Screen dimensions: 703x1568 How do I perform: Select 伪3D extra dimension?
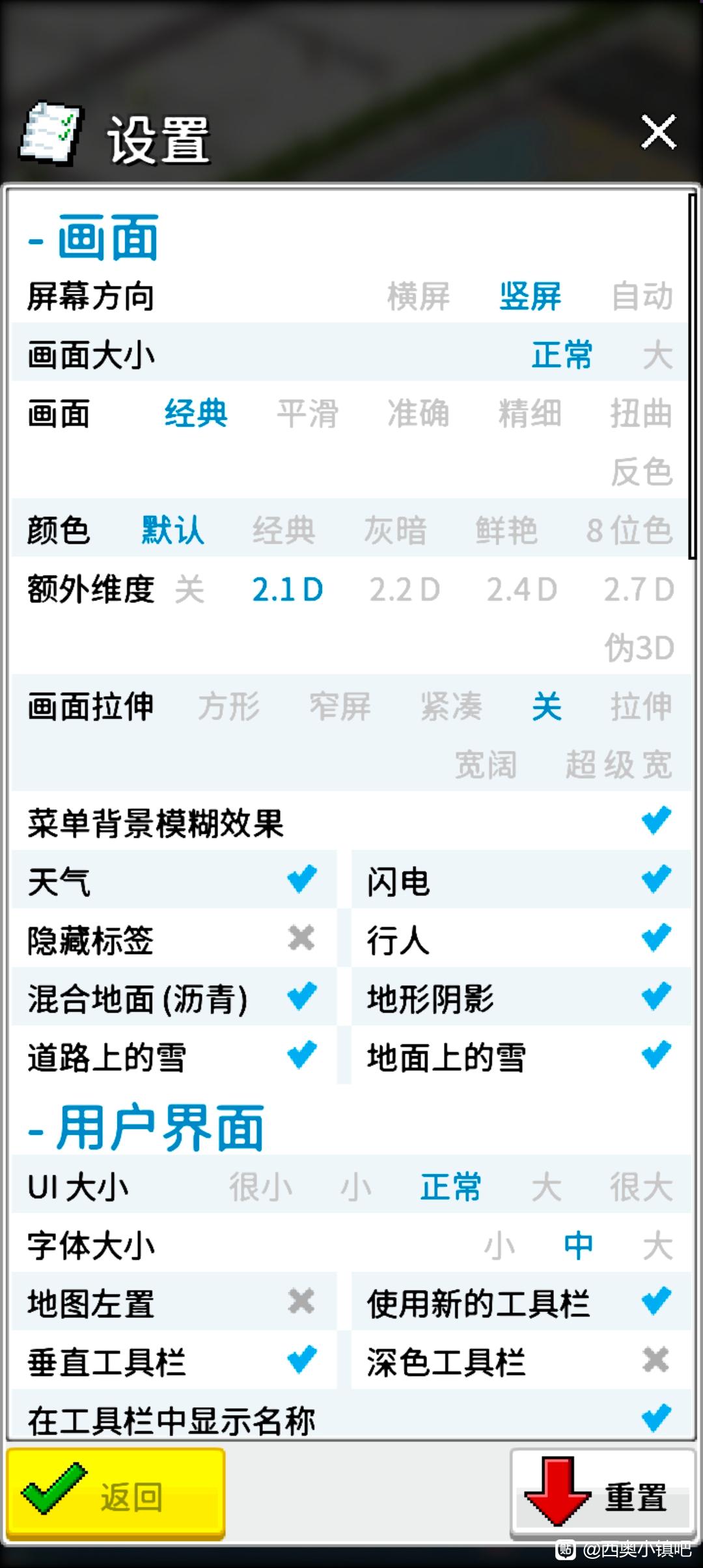[639, 648]
